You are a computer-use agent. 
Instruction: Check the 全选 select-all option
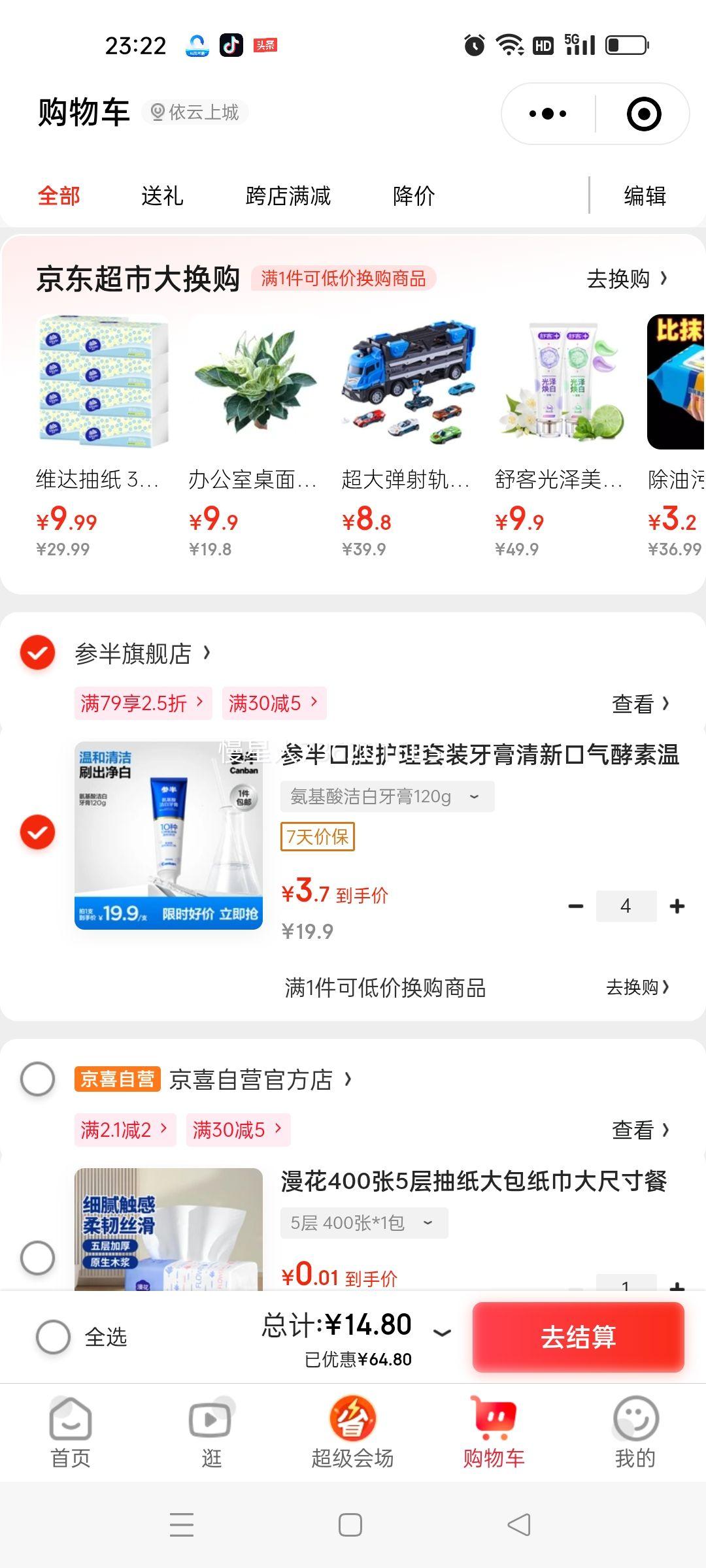[x=54, y=1337]
